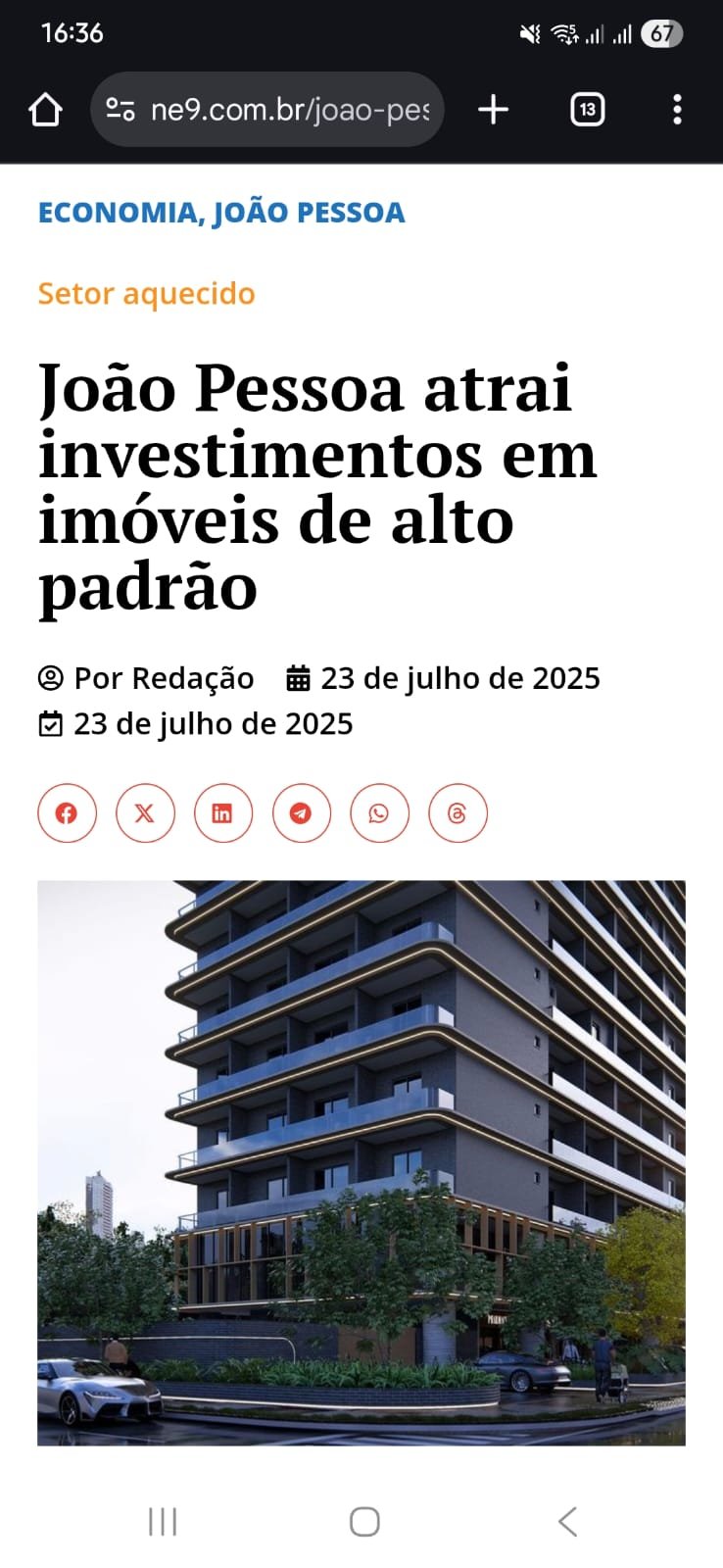The image size is (723, 1568).
Task: Share the article on Facebook
Action: pos(67,813)
